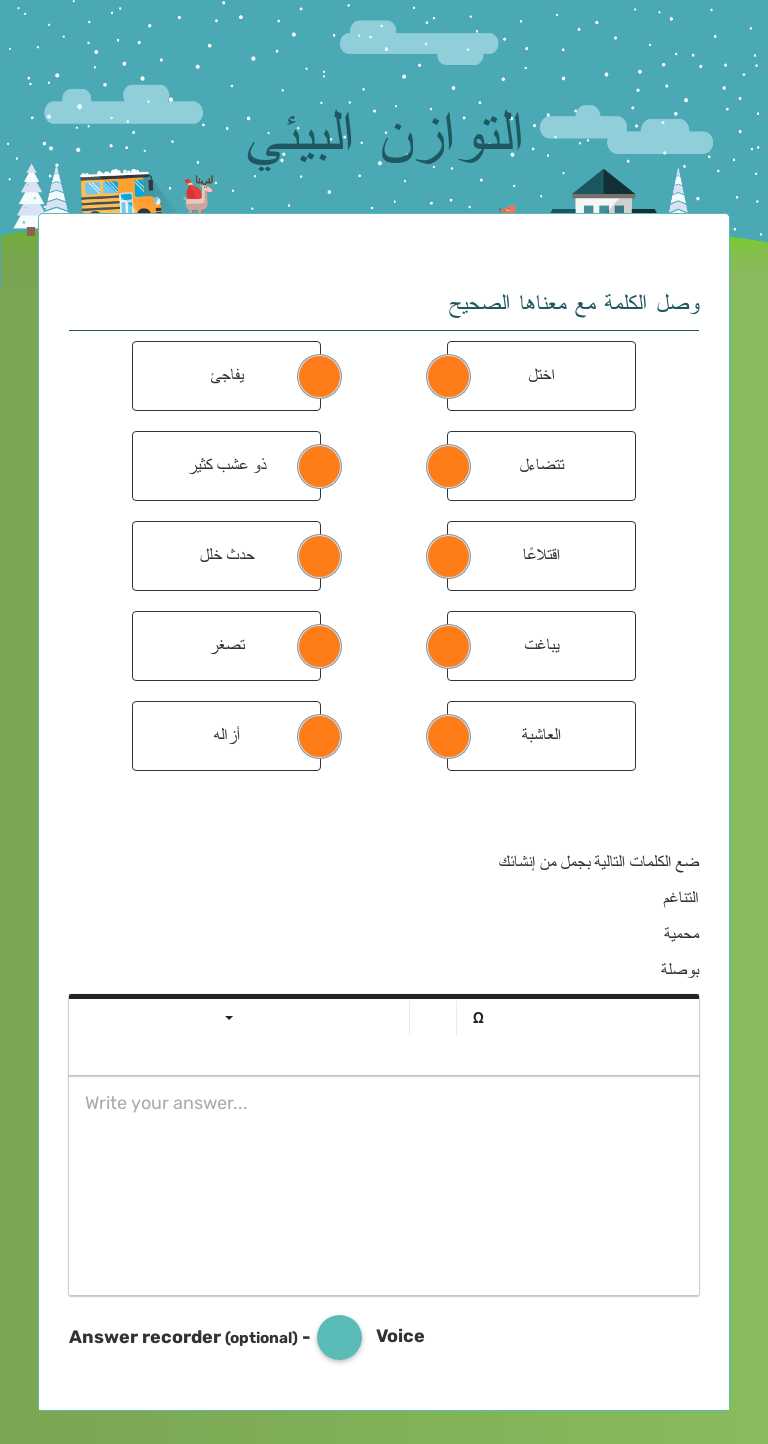
Task: Select the connector circle beside العاشبة
Action: pos(448,736)
